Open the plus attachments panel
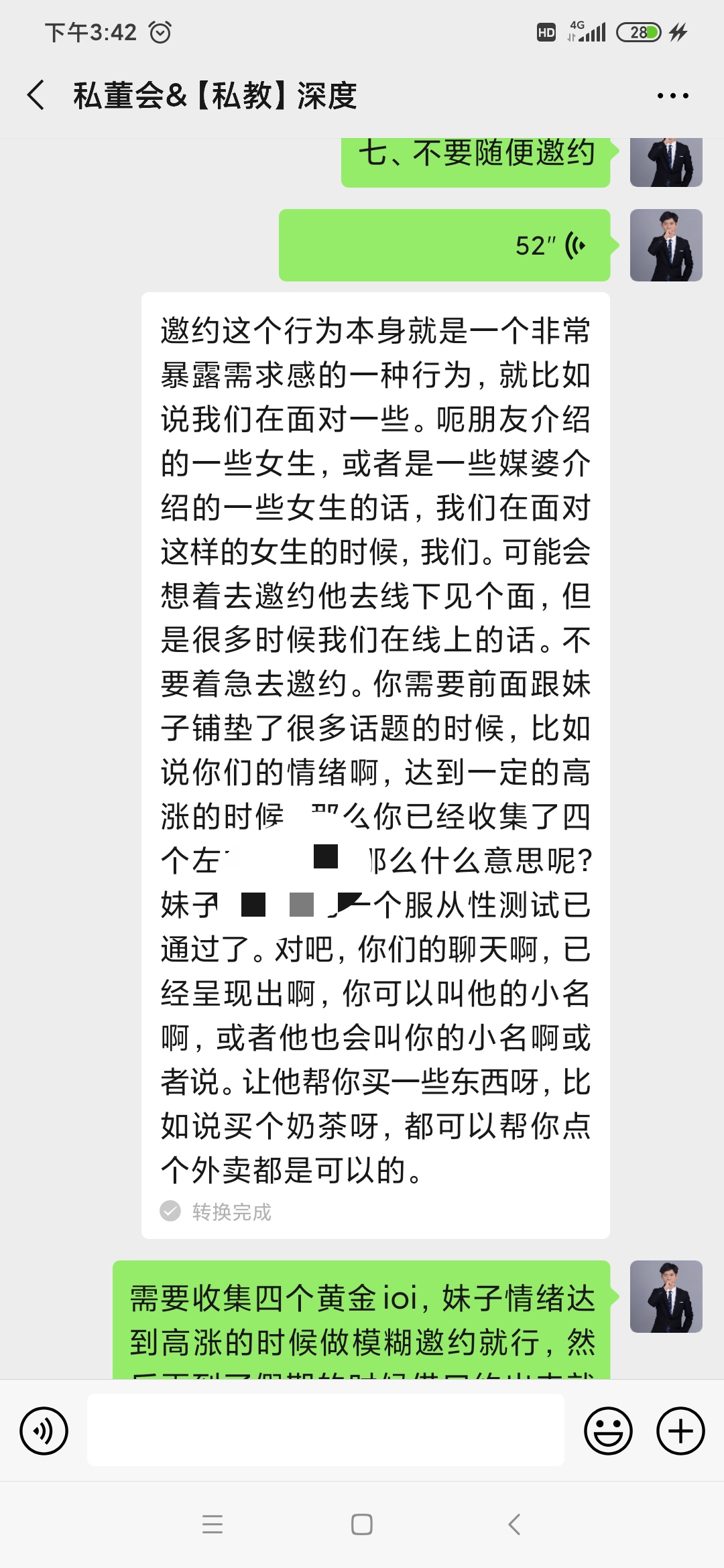The width and height of the screenshot is (724, 1568). (680, 1431)
